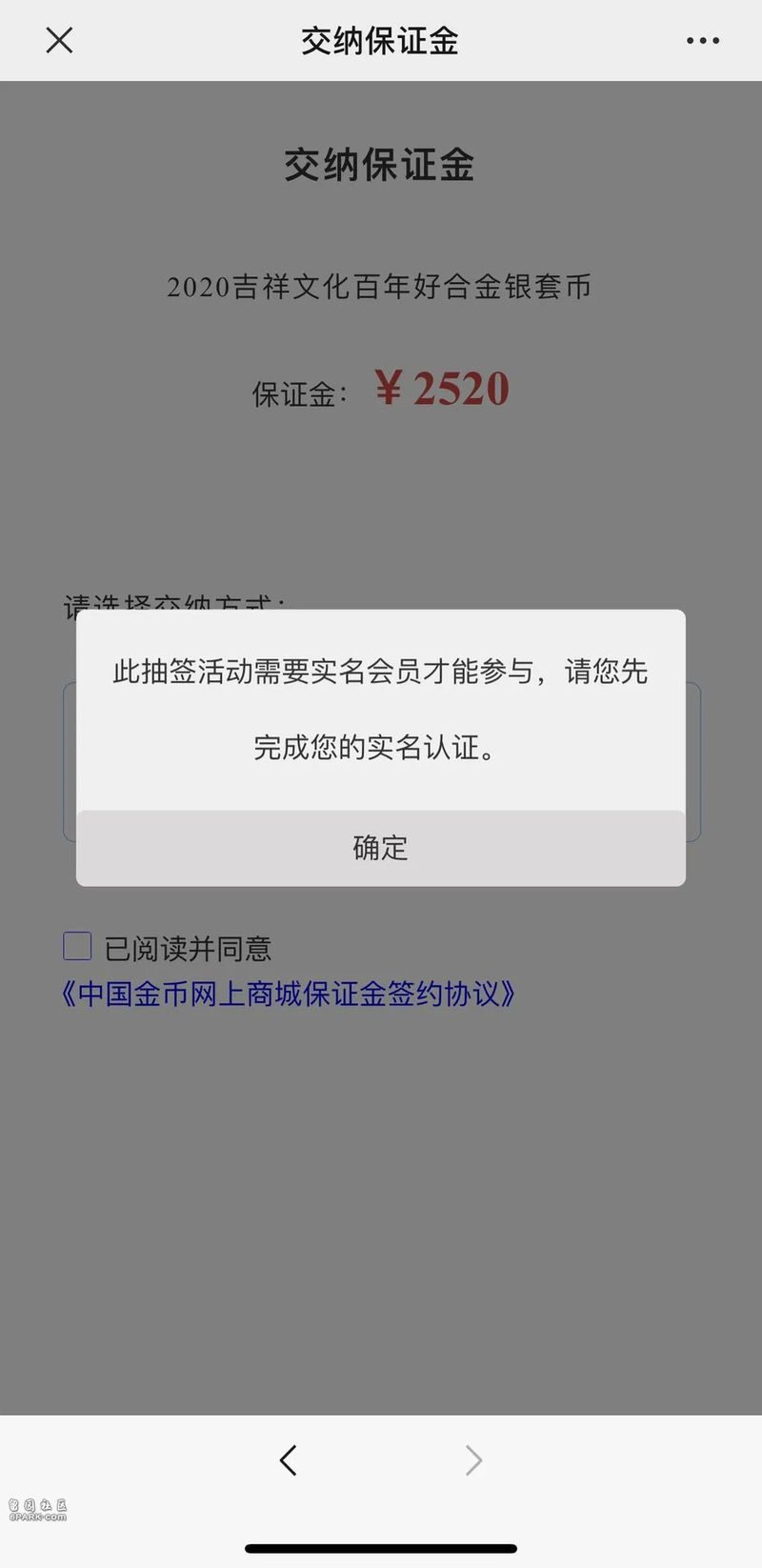
Task: Open 中国金币网上商城保证金签约协议 link
Action: tap(288, 994)
